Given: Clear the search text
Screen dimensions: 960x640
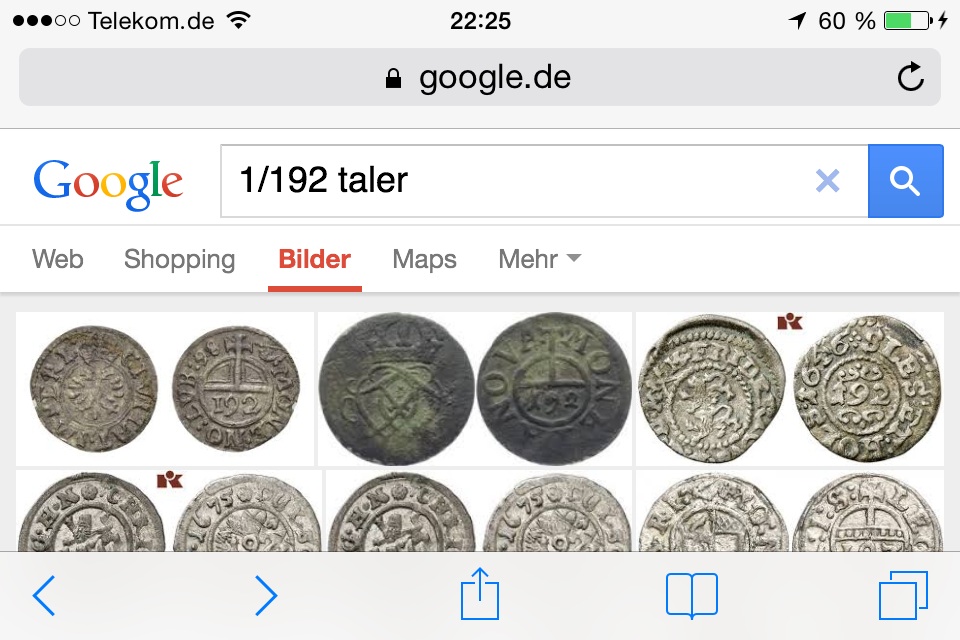Looking at the screenshot, I should click(827, 181).
